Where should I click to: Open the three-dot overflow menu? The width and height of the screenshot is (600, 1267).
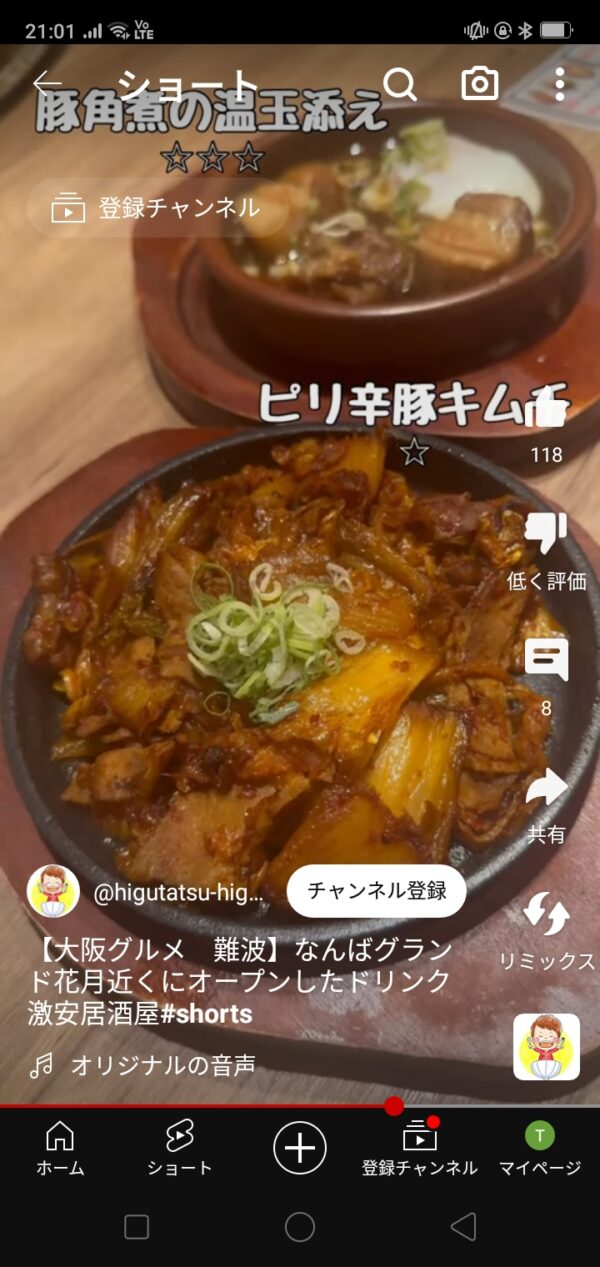tap(559, 84)
